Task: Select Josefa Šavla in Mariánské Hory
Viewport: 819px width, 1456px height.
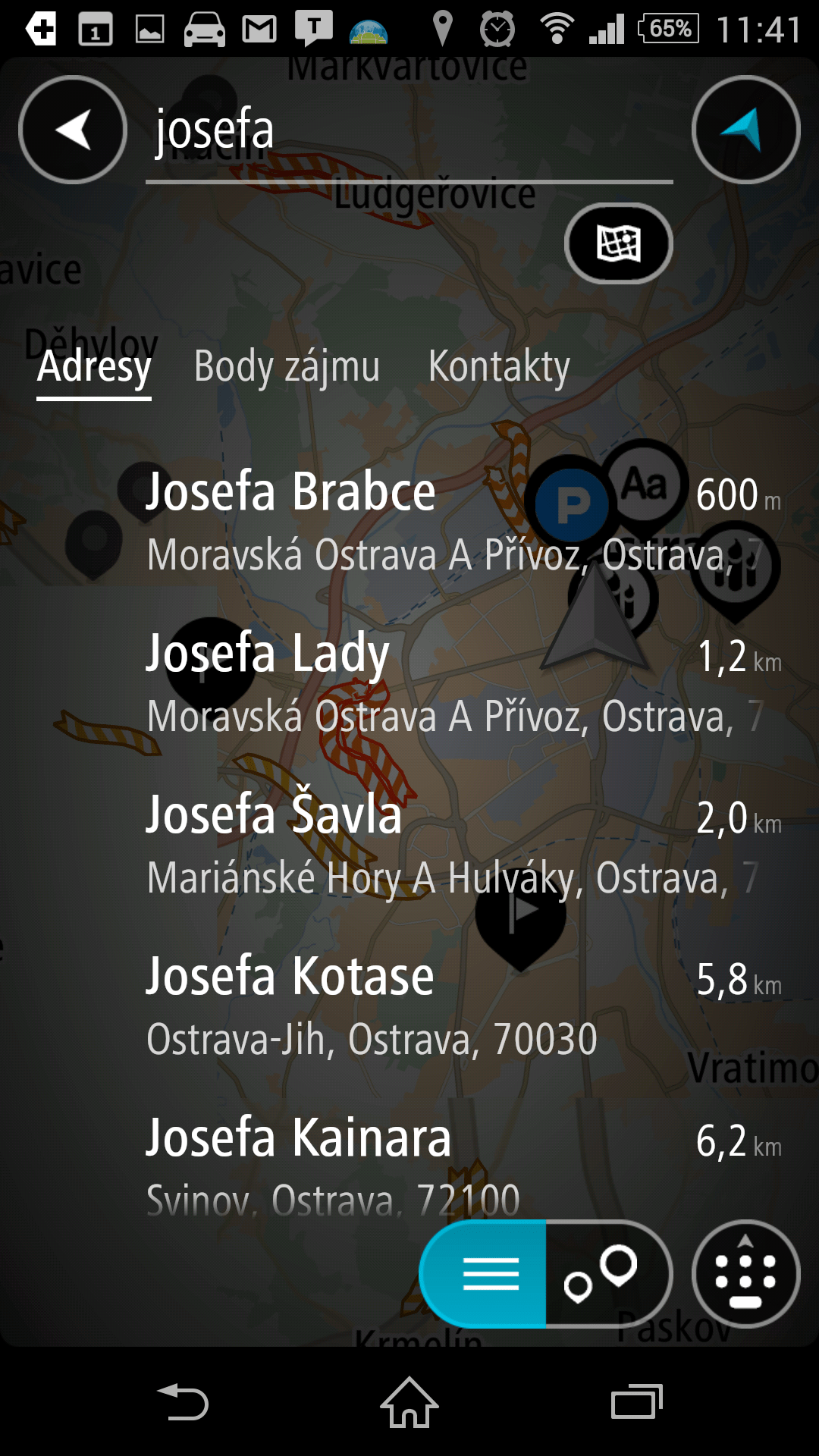Action: (463, 845)
